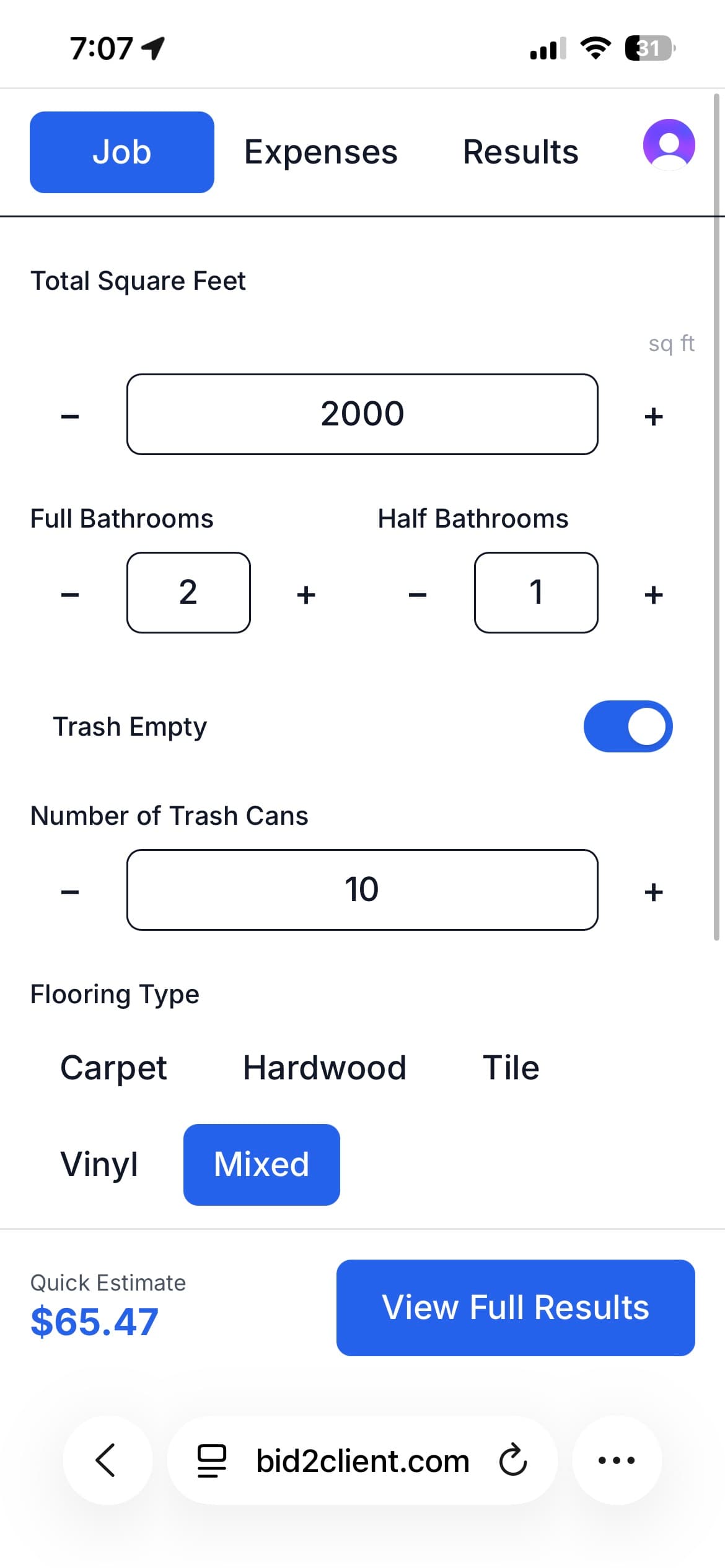Remove one full bathroom
The height and width of the screenshot is (1568, 725).
(x=70, y=594)
